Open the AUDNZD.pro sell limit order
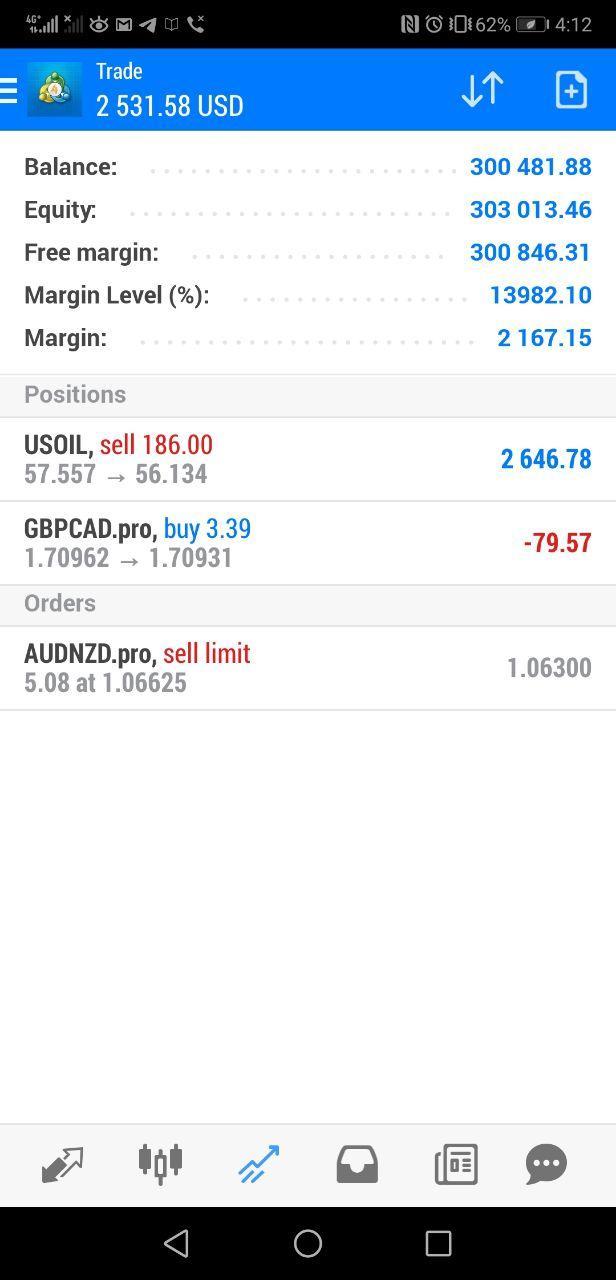The height and width of the screenshot is (1280, 616). coord(307,668)
